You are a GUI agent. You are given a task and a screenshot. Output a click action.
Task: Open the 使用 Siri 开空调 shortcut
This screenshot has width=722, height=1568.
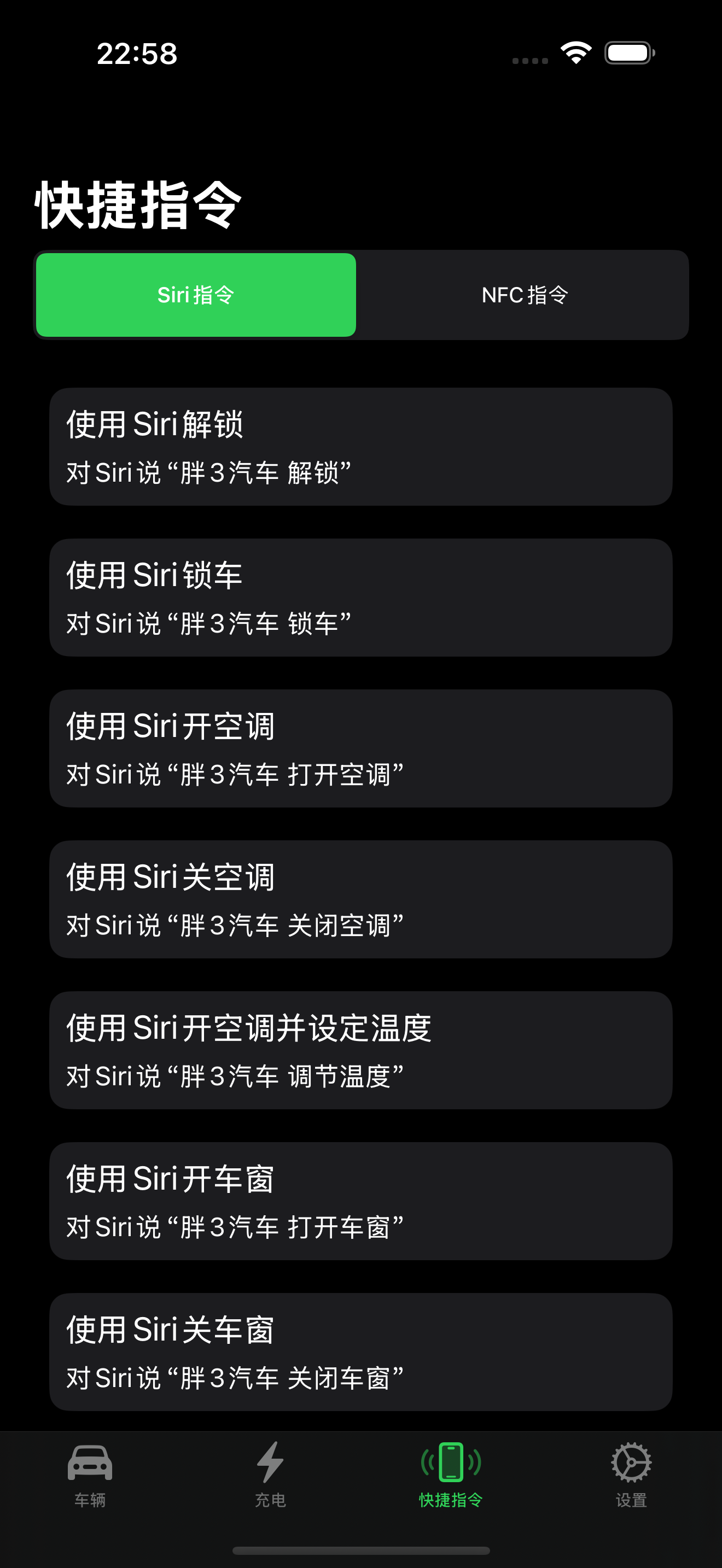[x=361, y=748]
